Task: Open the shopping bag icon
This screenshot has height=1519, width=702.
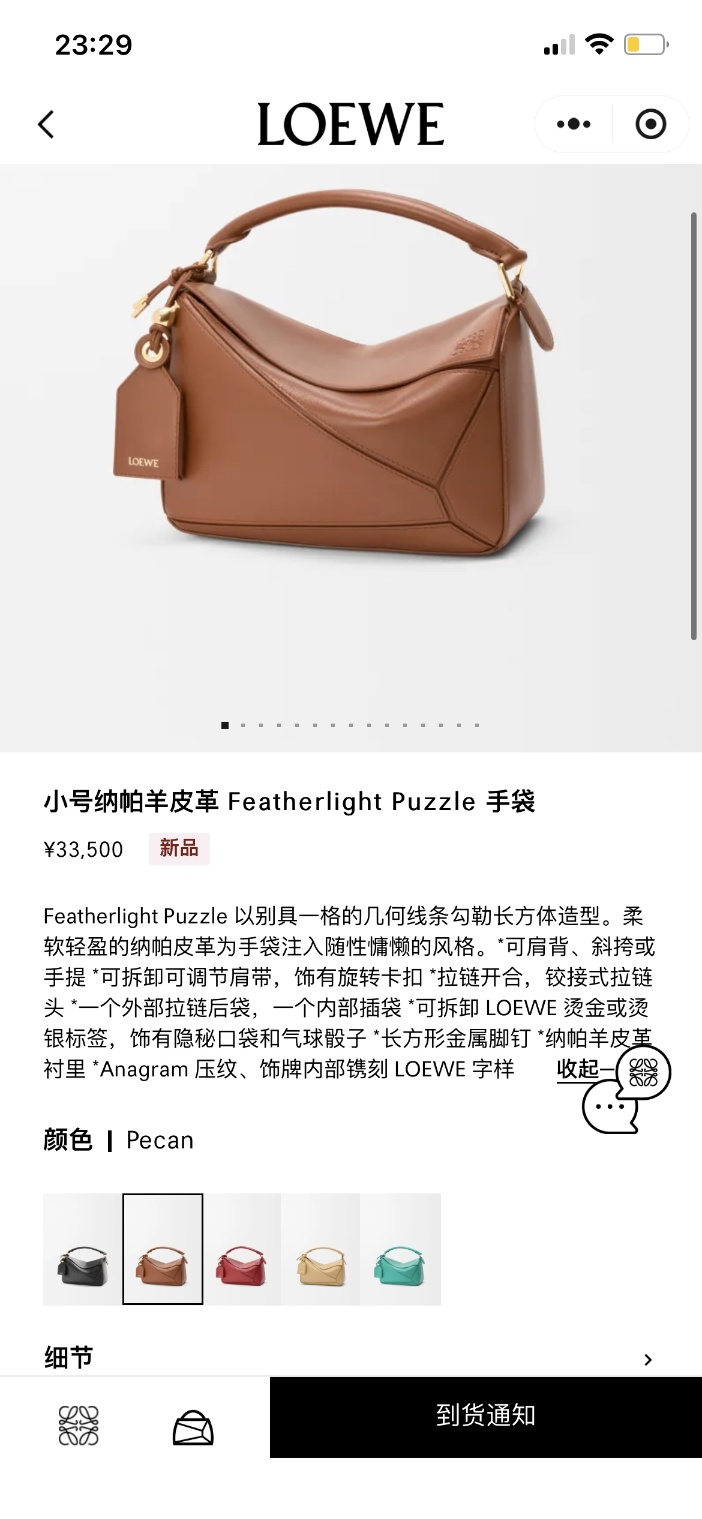Action: 193,1428
